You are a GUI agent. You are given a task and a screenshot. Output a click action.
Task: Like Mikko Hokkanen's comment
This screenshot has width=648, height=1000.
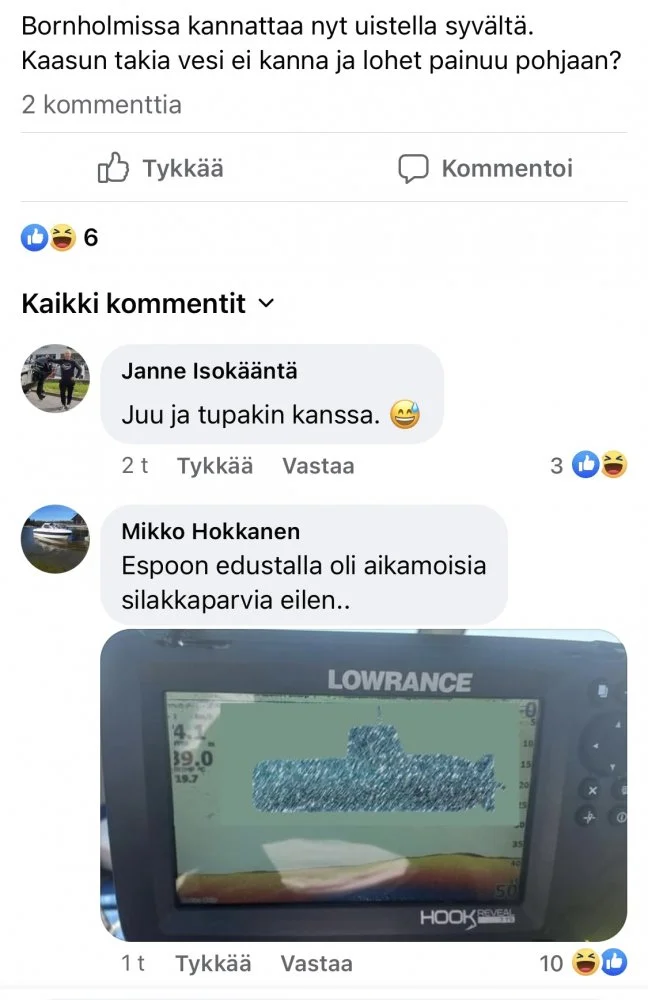[213, 964]
